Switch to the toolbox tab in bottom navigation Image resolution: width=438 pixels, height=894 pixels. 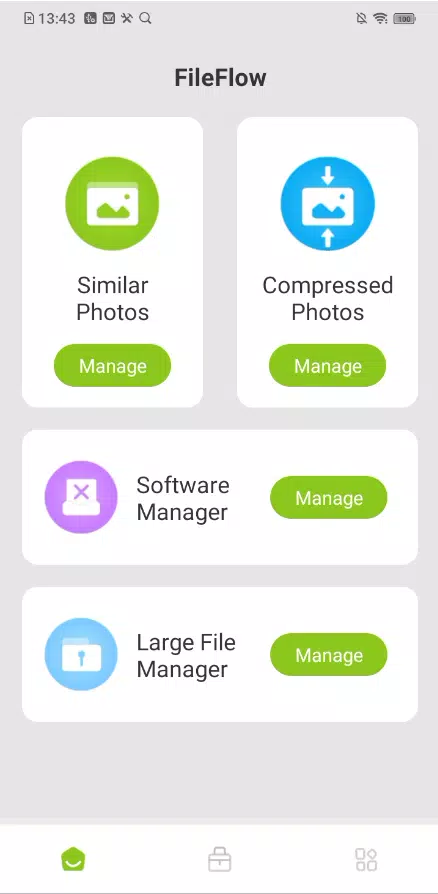(220, 859)
